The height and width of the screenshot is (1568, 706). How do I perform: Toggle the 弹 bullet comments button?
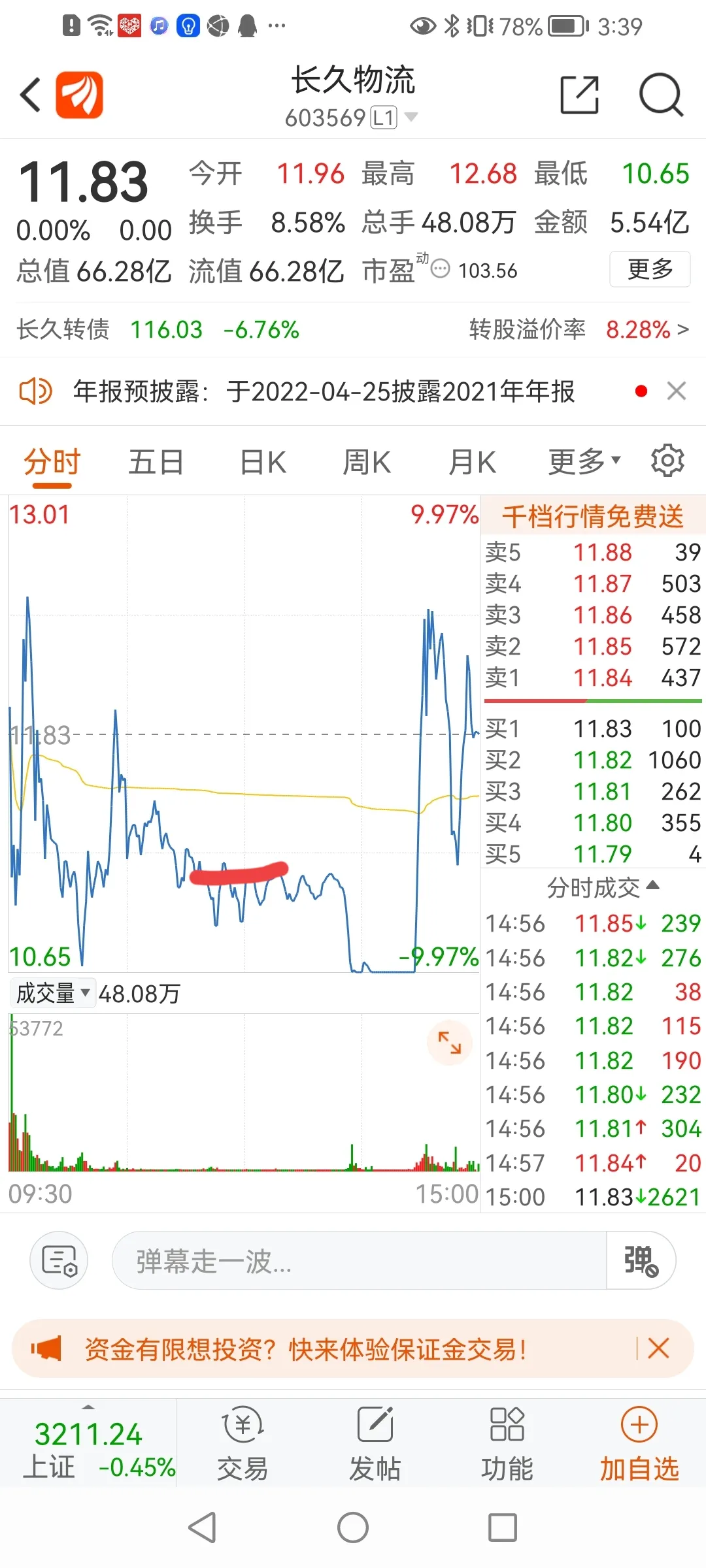coord(641,1260)
